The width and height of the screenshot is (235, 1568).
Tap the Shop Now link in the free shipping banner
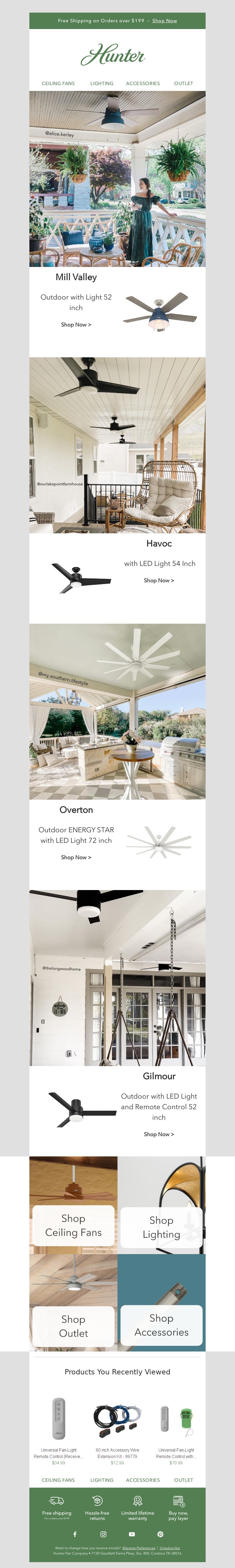164,21
